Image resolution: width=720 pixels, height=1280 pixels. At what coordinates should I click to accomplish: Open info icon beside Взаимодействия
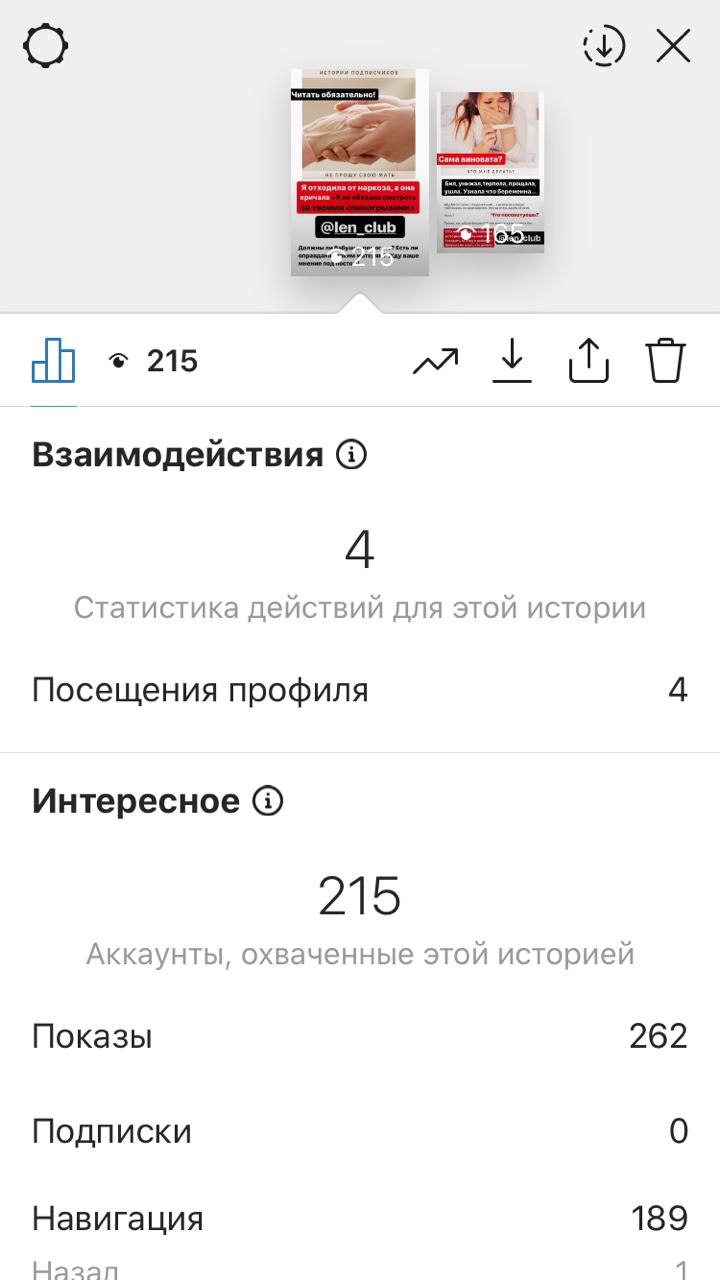[x=351, y=455]
